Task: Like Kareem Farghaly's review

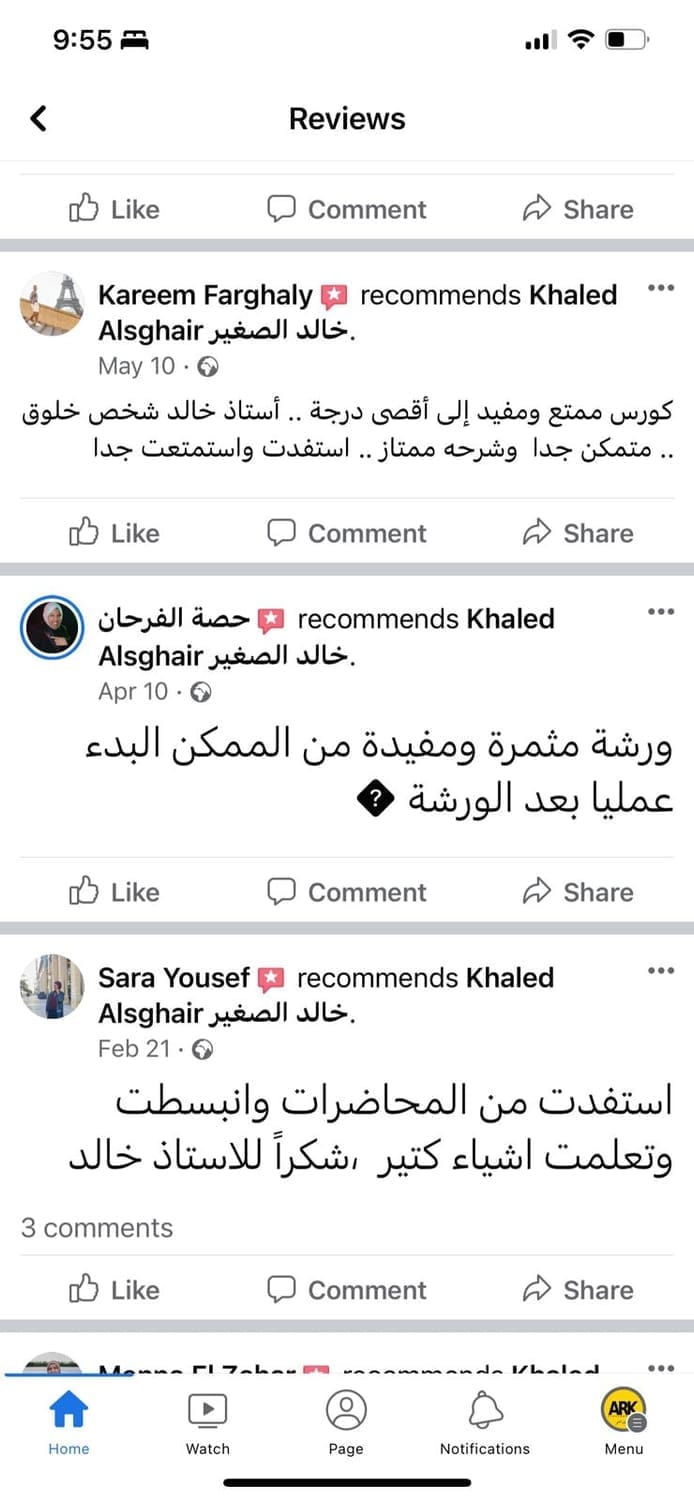Action: [x=114, y=533]
